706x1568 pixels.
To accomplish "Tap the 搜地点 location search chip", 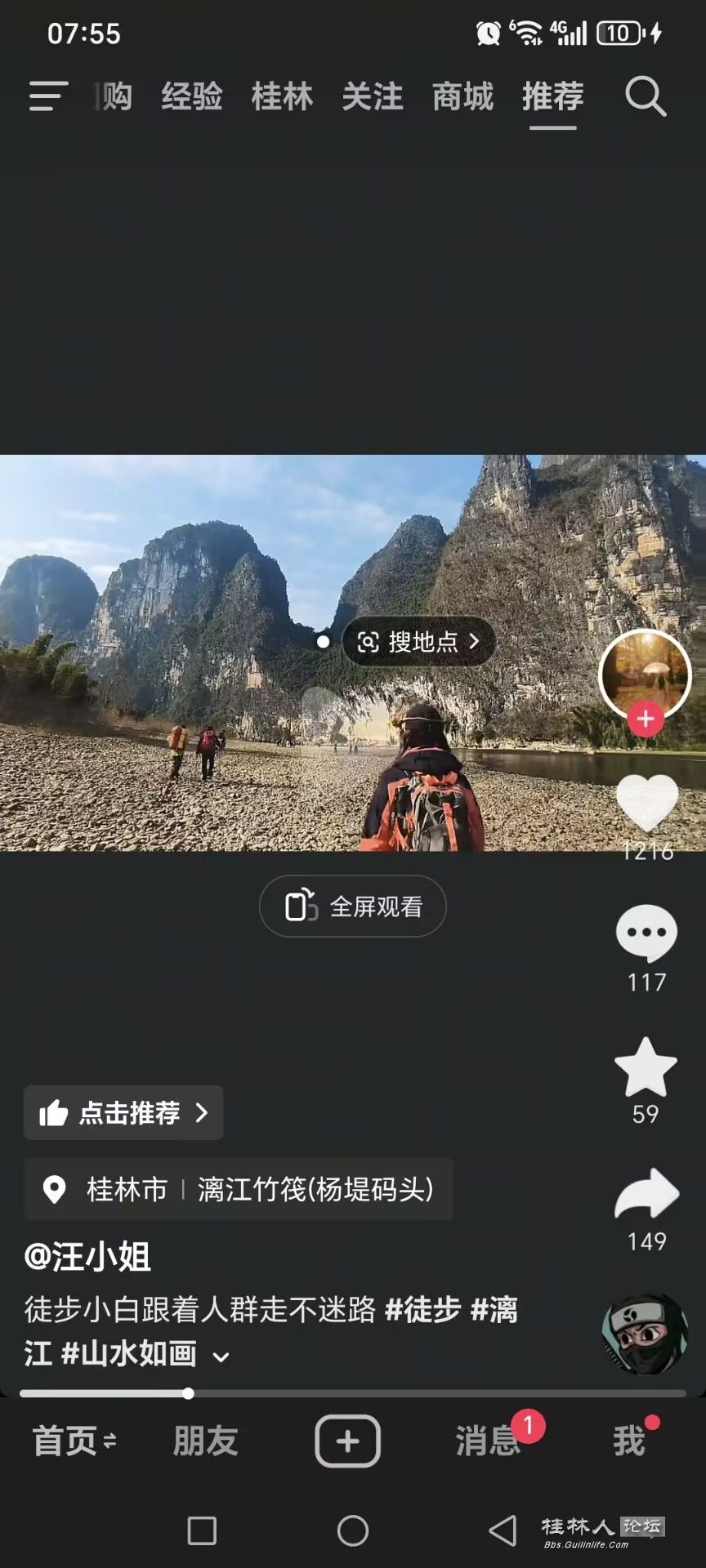I will click(x=418, y=642).
